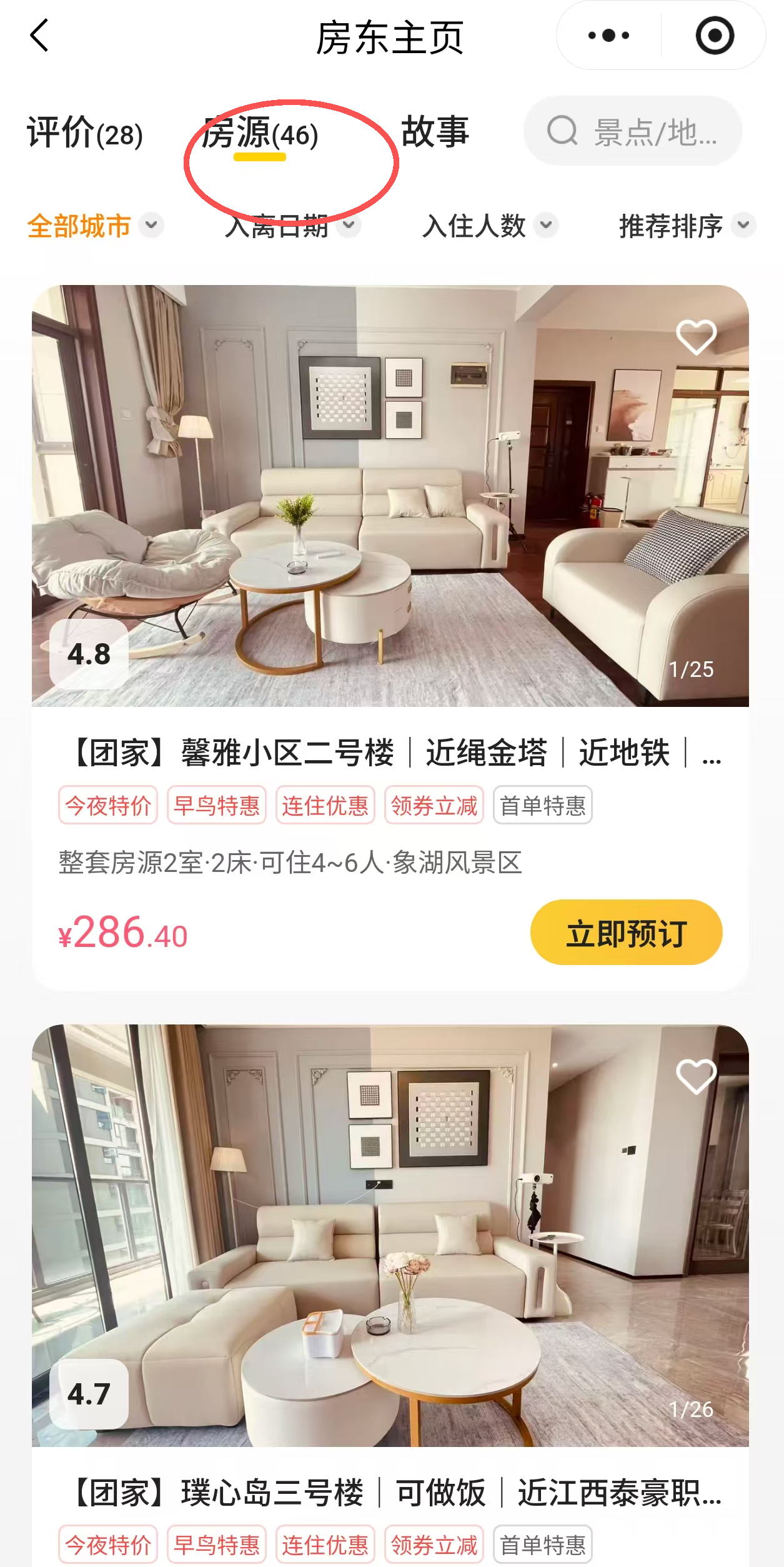Image resolution: width=784 pixels, height=1567 pixels.
Task: Switch to the 故事 tab
Action: [435, 132]
